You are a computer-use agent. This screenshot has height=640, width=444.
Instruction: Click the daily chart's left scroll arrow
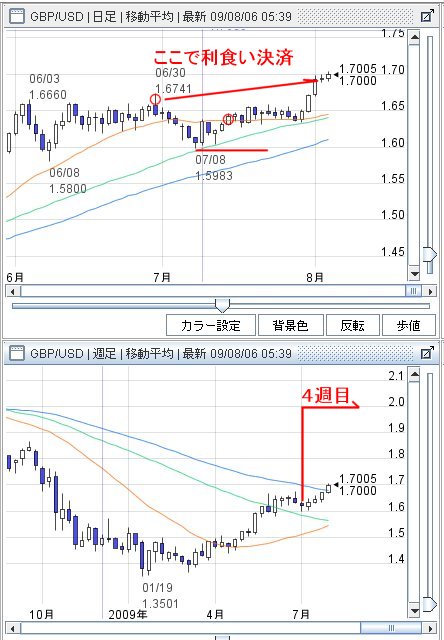[13, 291]
